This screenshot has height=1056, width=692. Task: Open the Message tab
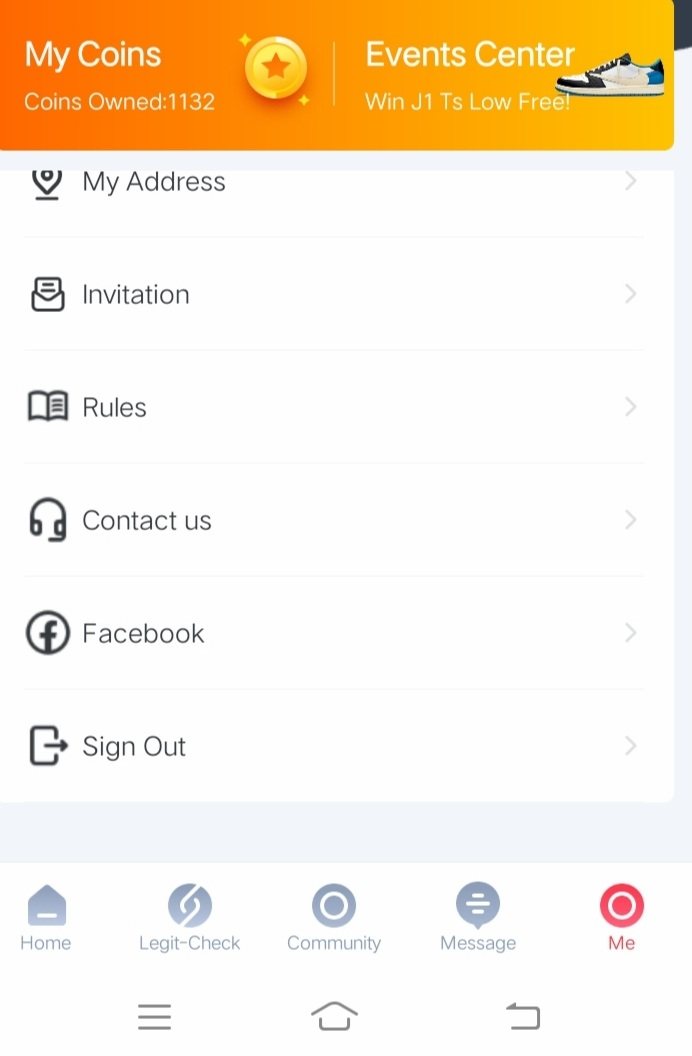click(478, 918)
